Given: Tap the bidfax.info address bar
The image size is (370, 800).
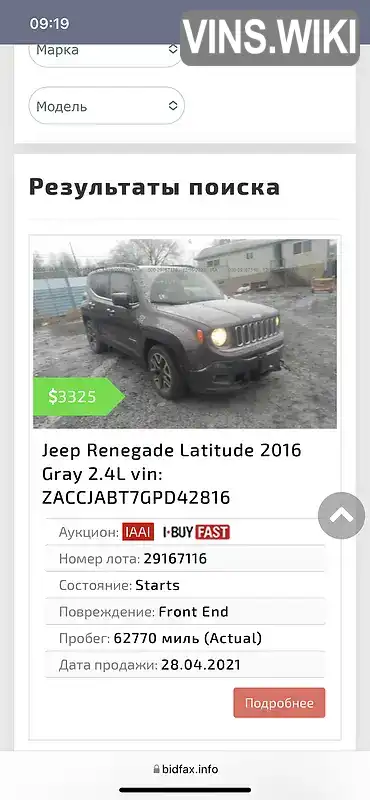Looking at the screenshot, I should pyautogui.click(x=185, y=769).
